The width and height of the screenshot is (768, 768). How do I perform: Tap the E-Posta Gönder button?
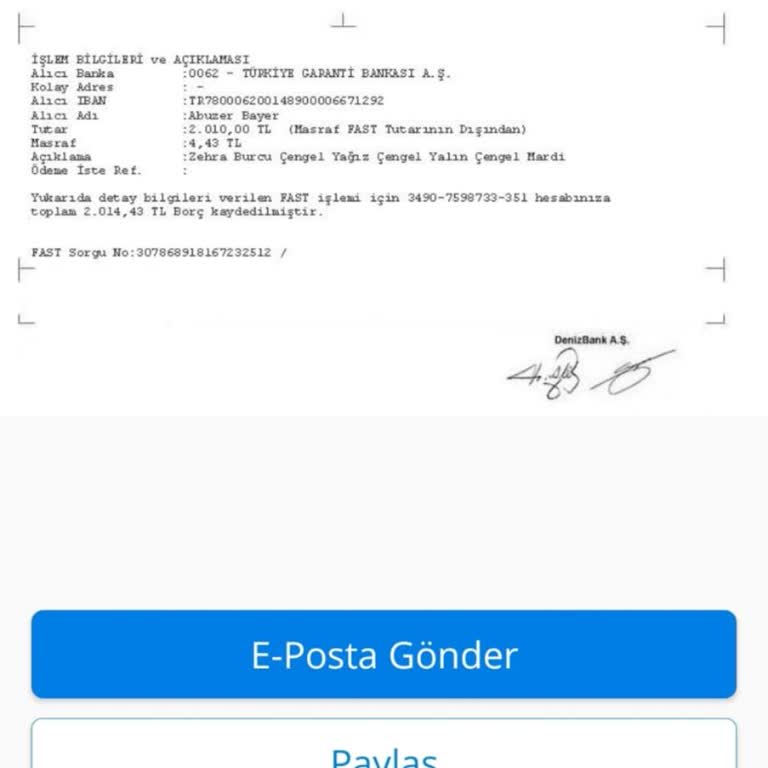click(x=384, y=655)
